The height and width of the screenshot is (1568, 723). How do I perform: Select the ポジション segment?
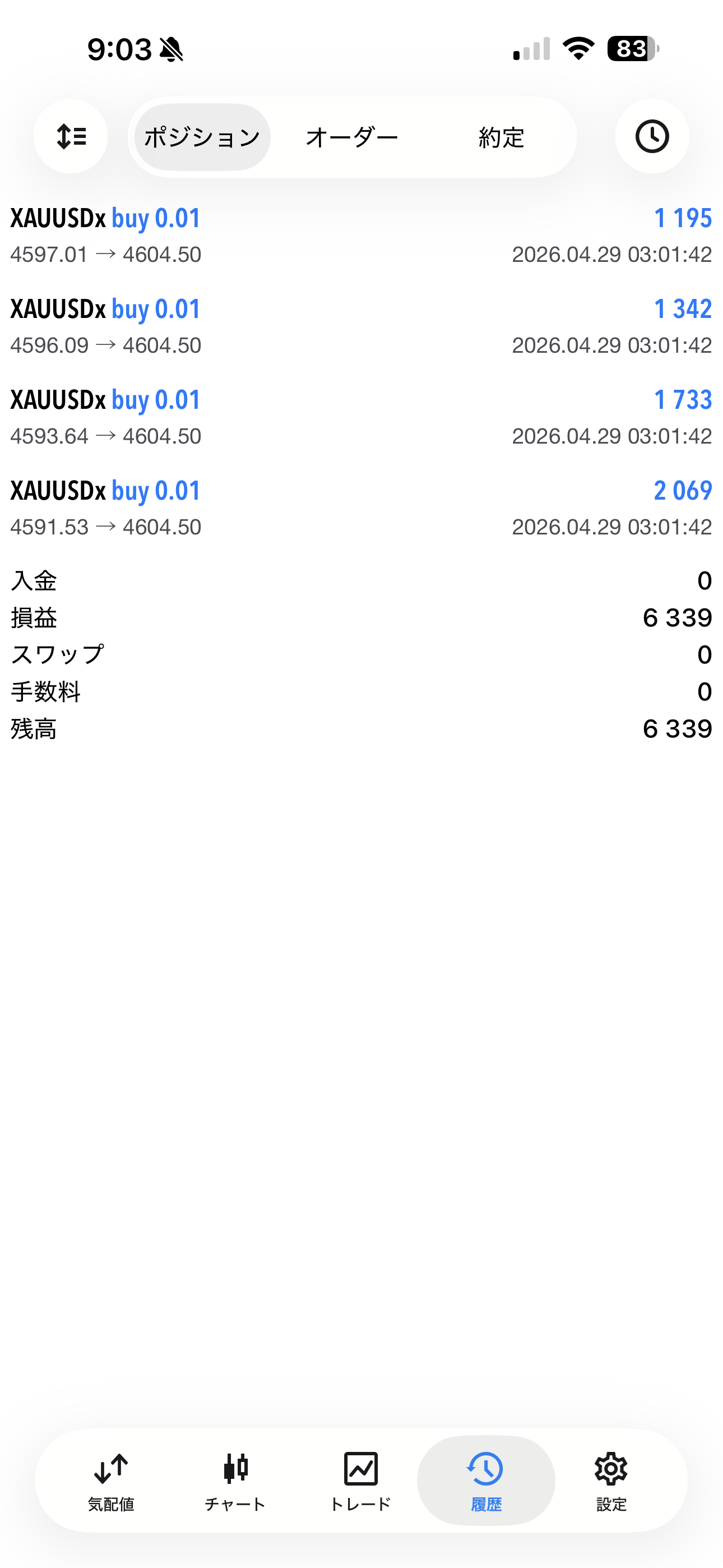pyautogui.click(x=202, y=137)
